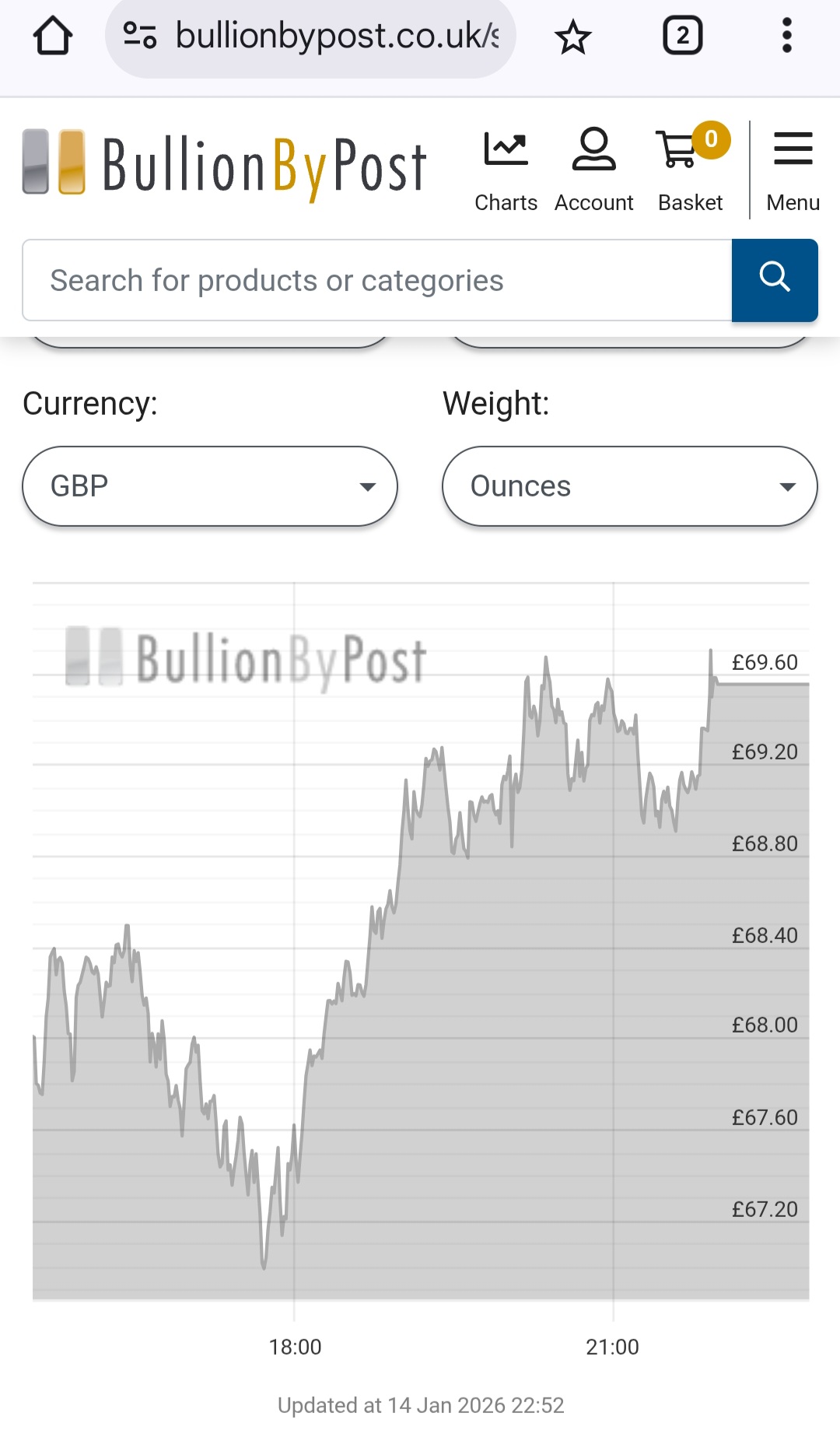Expand the GBP currency dropdown
The height and width of the screenshot is (1434, 840).
click(x=210, y=486)
